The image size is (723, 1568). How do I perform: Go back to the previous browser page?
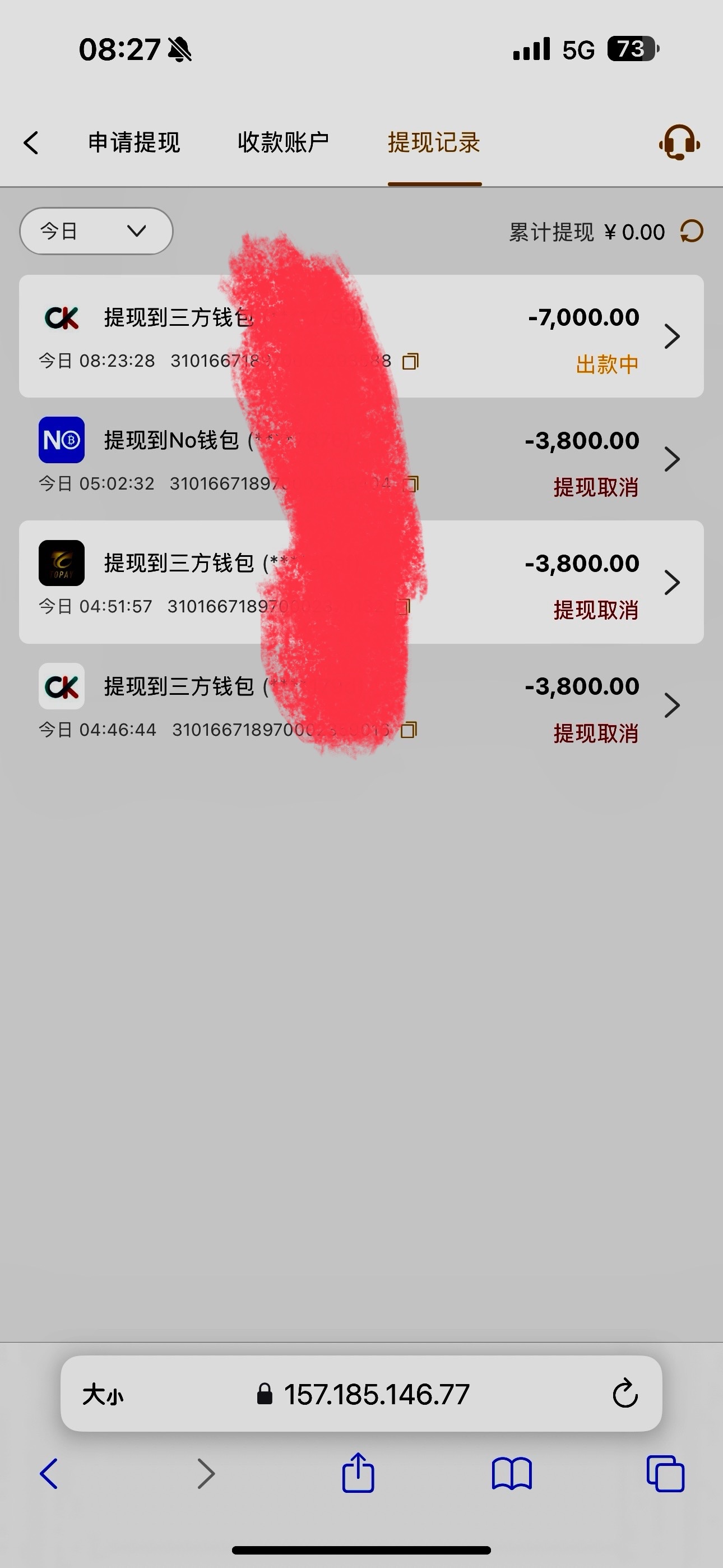pyautogui.click(x=49, y=1474)
